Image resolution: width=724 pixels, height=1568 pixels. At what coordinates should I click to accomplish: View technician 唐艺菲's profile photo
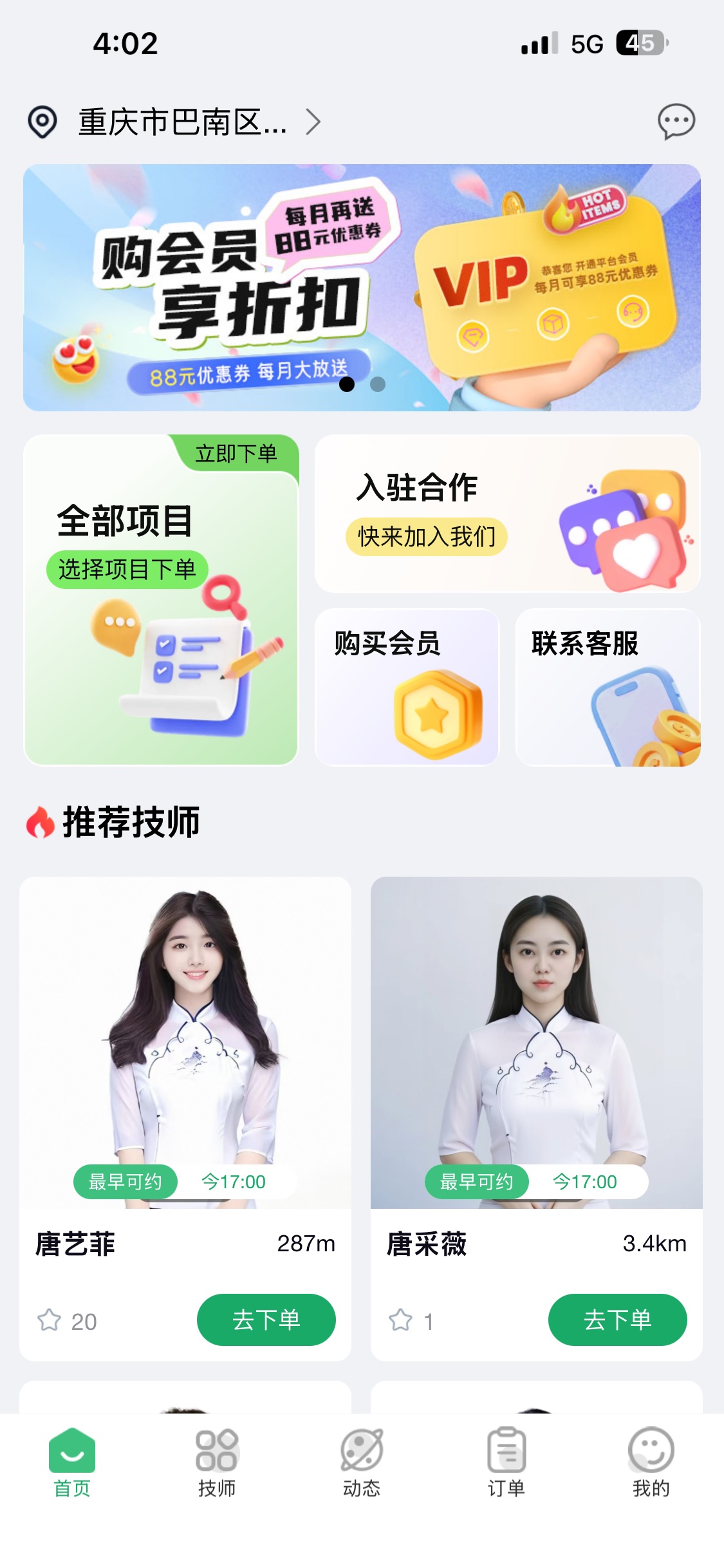click(x=185, y=1041)
